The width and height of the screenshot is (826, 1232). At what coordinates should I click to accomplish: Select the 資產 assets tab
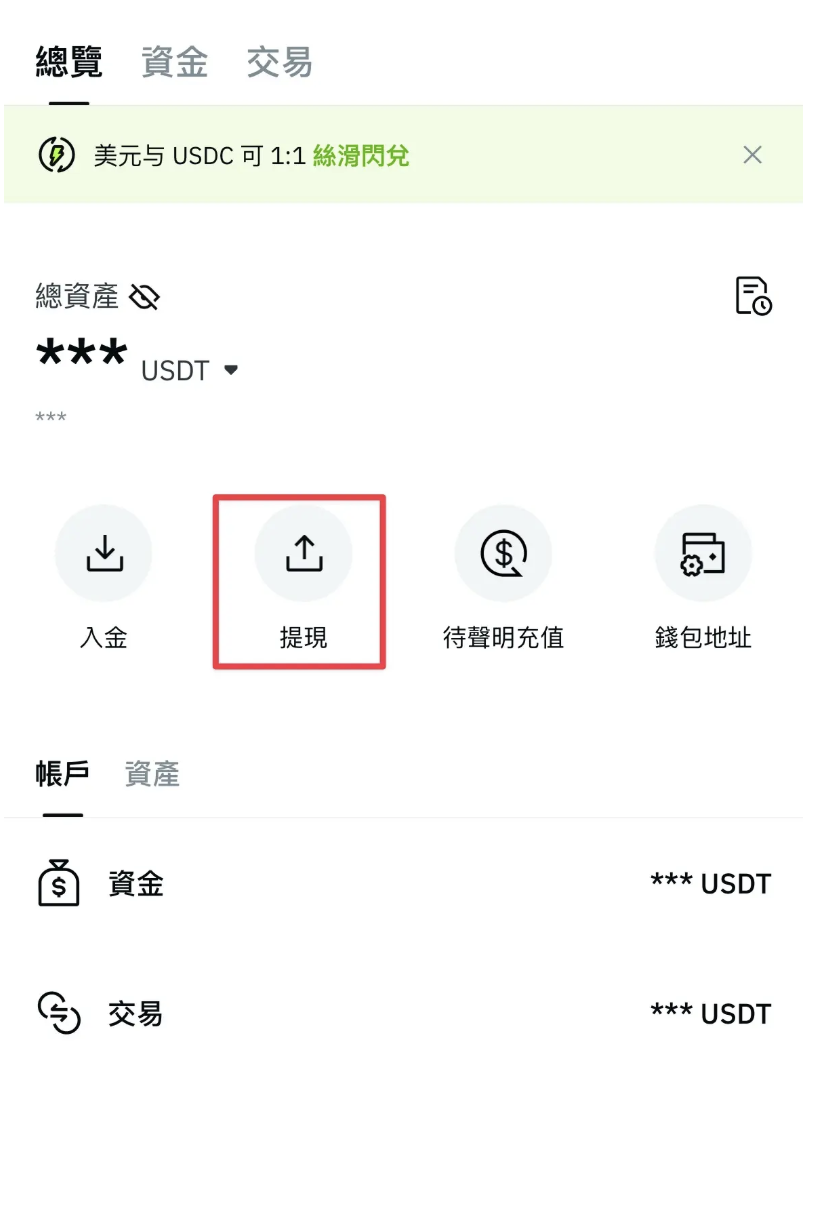point(150,774)
